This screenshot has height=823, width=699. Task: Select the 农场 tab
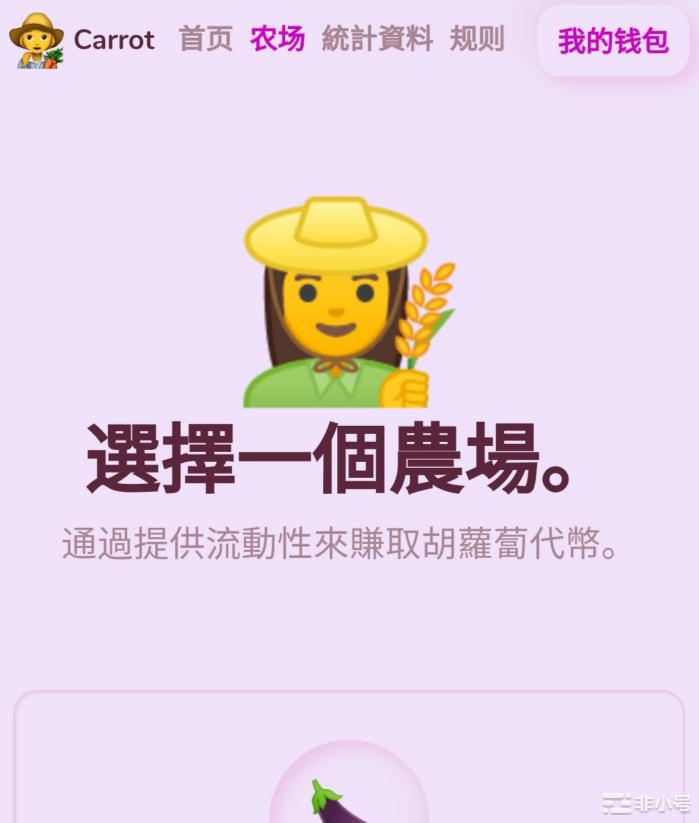point(277,40)
